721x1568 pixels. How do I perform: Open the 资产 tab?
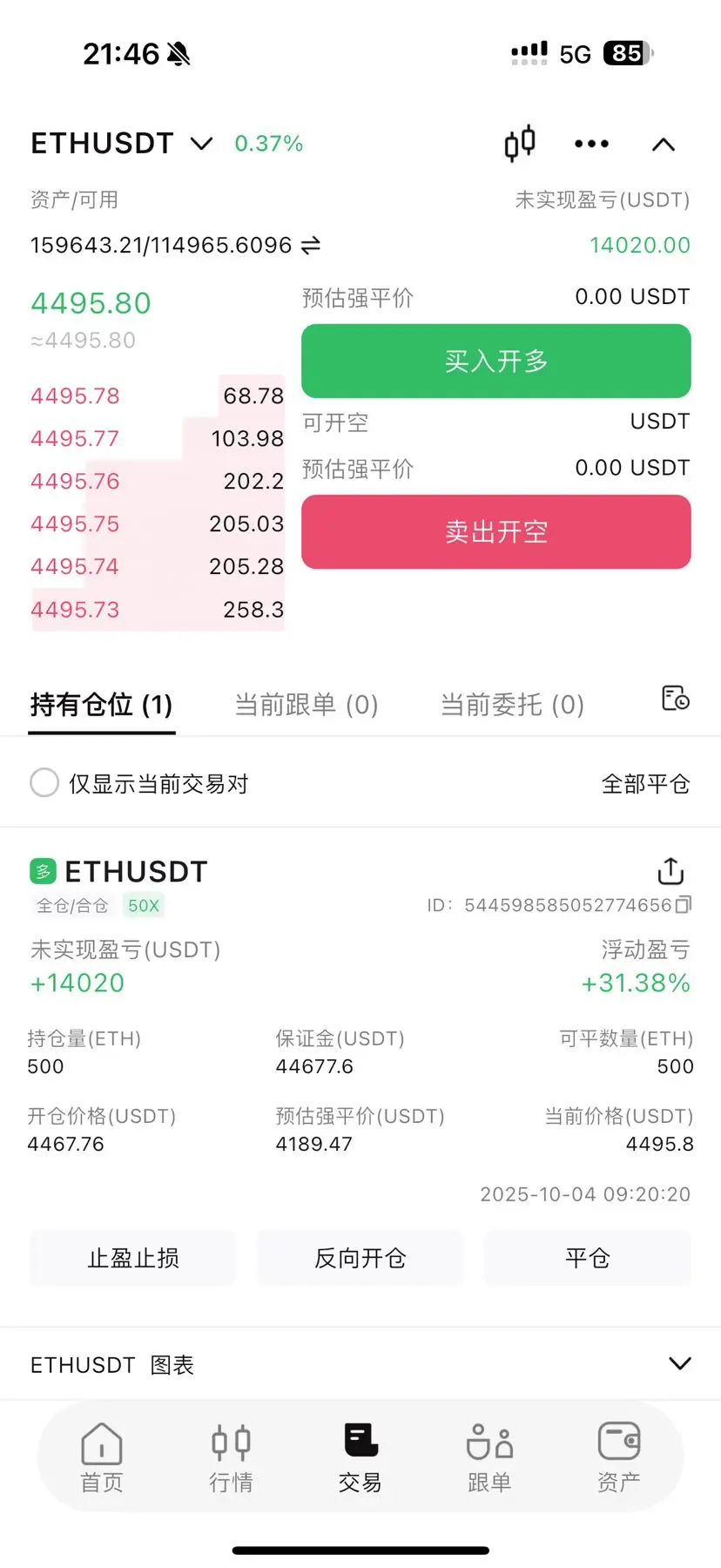point(618,1457)
